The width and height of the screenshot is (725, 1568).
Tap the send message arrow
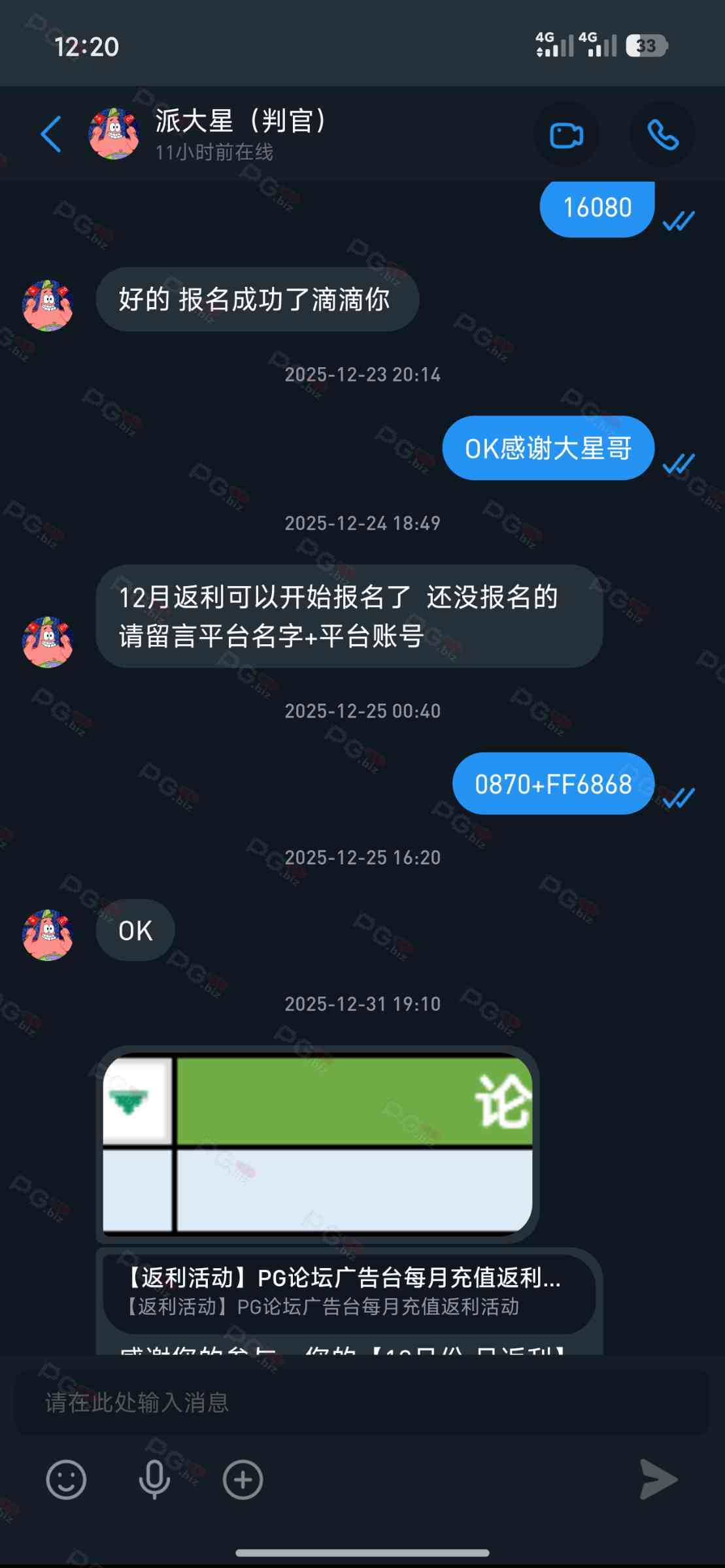658,1480
